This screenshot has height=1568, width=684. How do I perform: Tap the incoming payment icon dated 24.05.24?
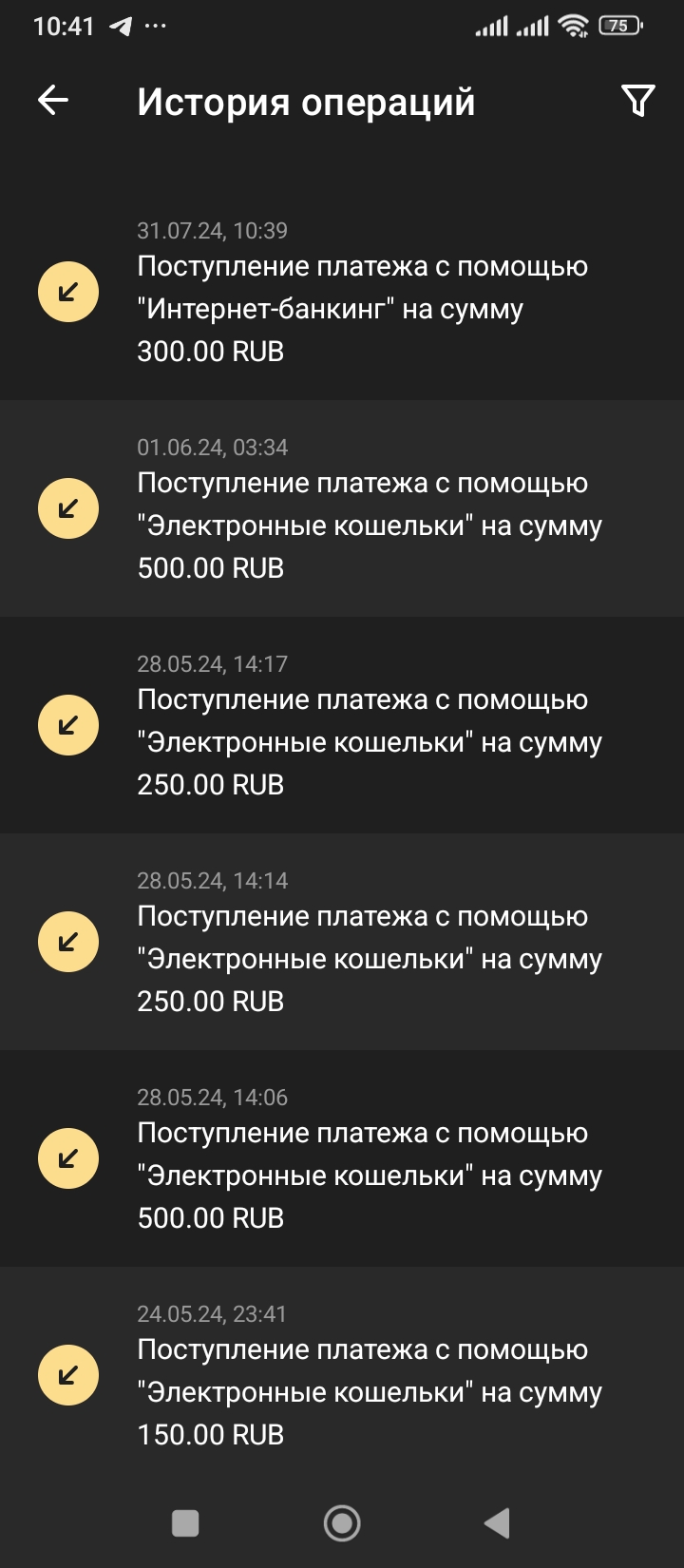point(66,1373)
